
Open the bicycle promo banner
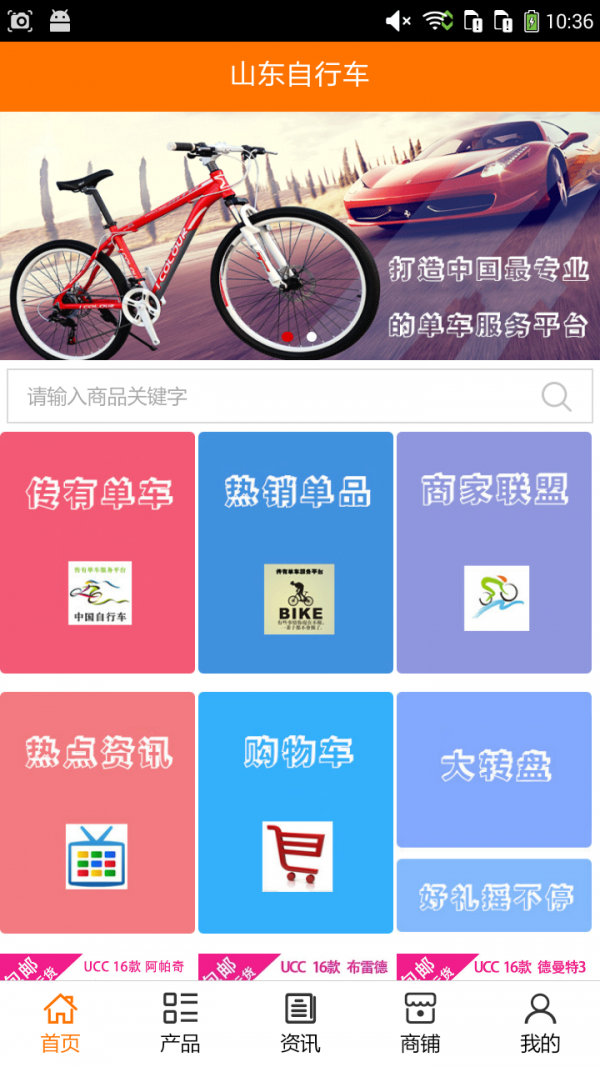pos(300,235)
